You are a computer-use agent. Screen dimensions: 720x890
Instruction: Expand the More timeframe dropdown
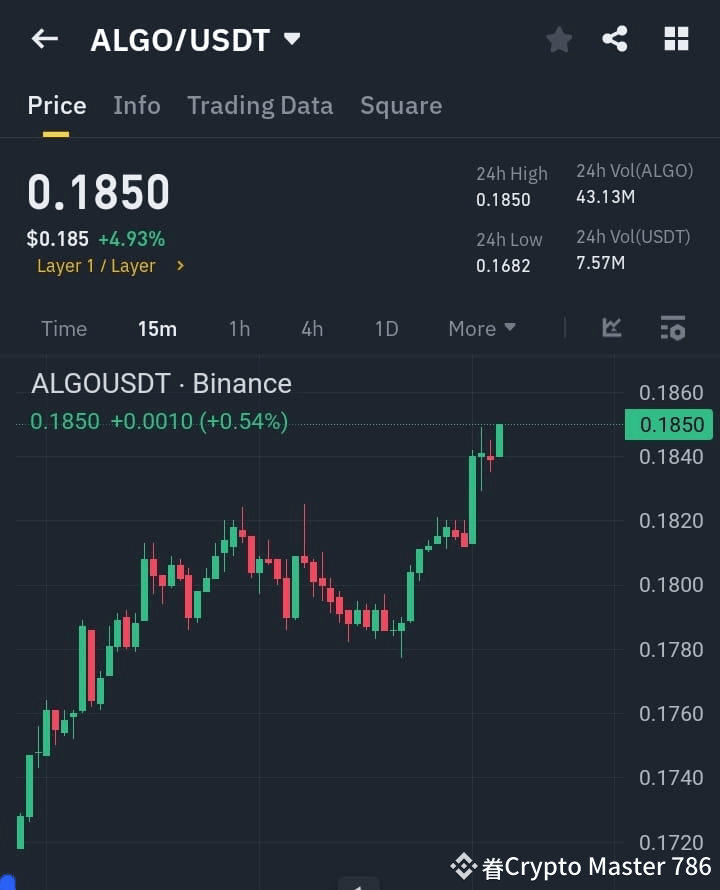[x=481, y=328]
